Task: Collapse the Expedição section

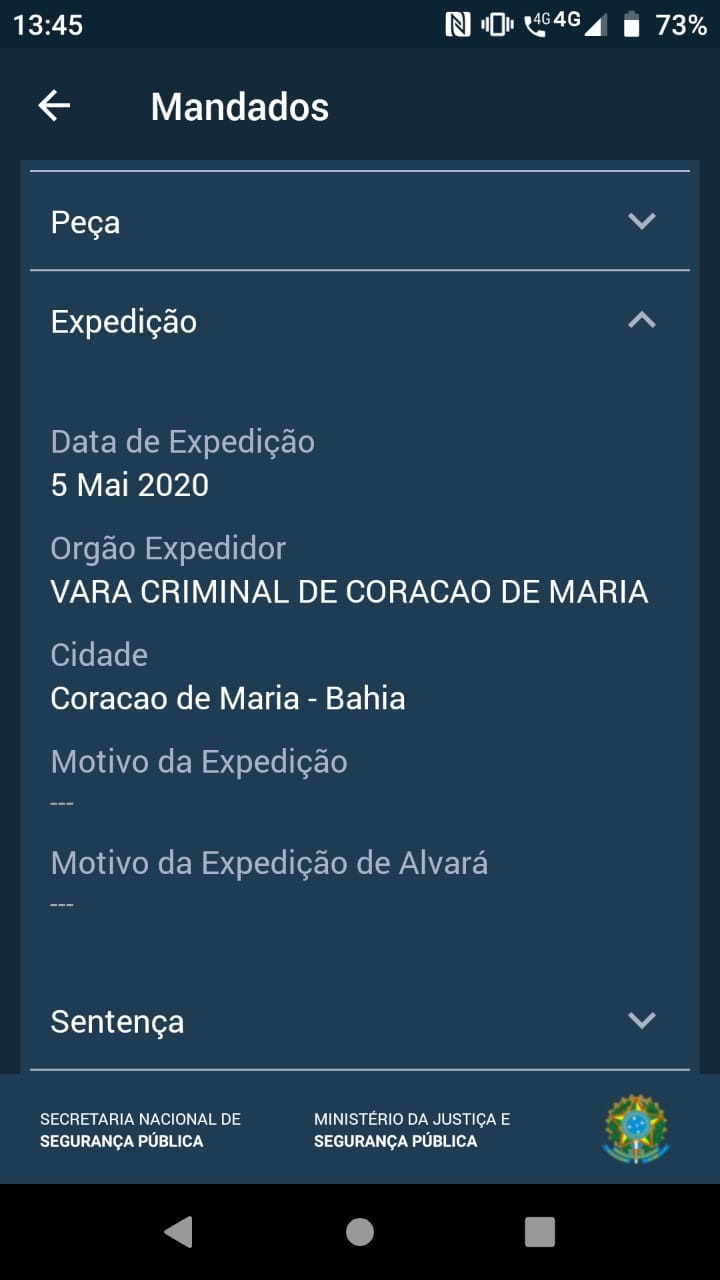Action: point(360,321)
